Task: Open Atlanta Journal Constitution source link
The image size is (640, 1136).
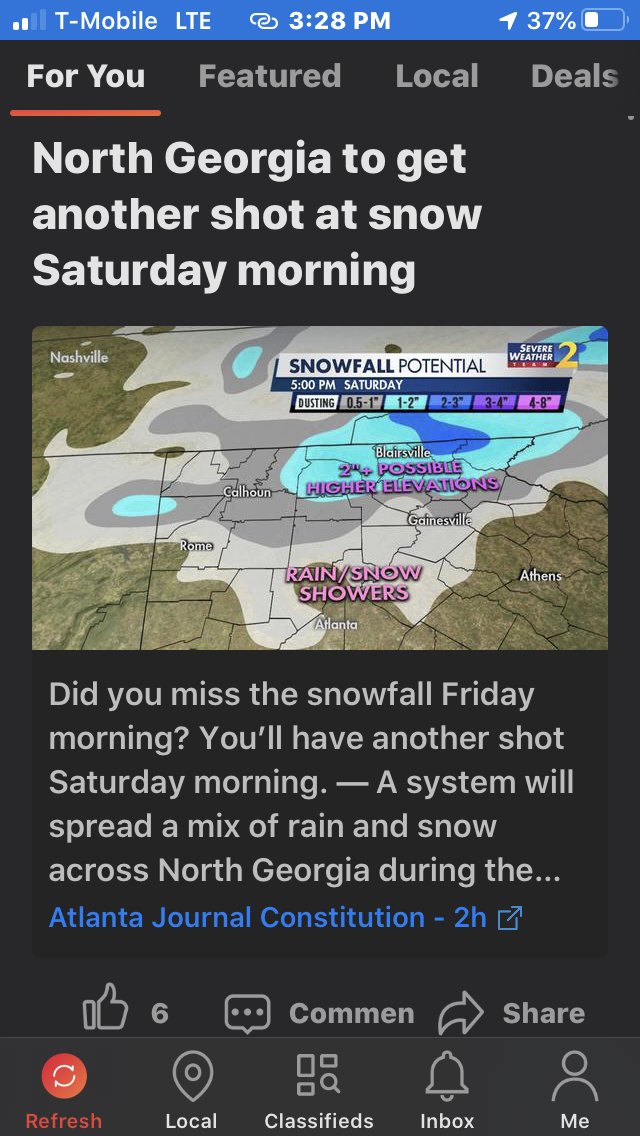Action: point(285,917)
